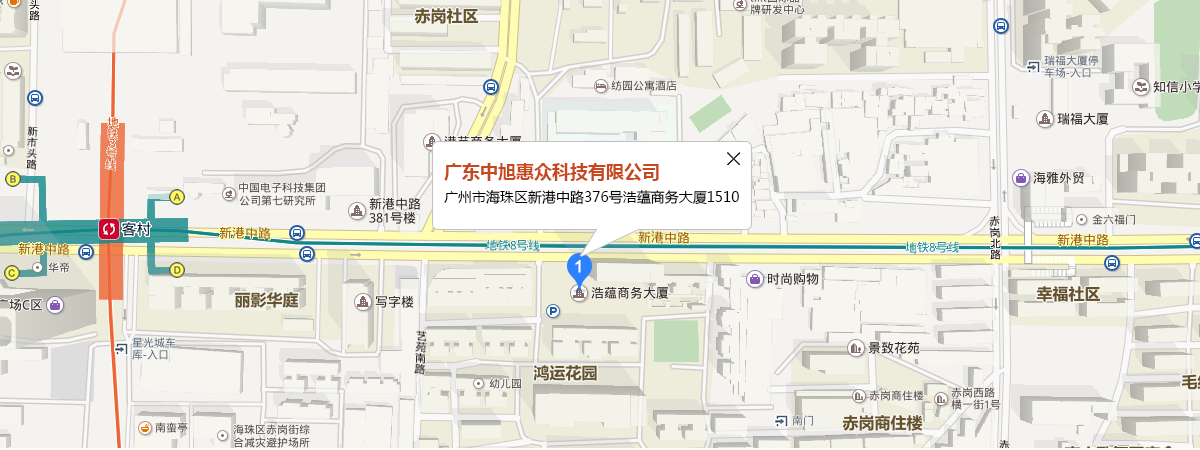Open the 浩蕴商务大厦 point of interest
The height and width of the screenshot is (450, 1200).
(578, 293)
